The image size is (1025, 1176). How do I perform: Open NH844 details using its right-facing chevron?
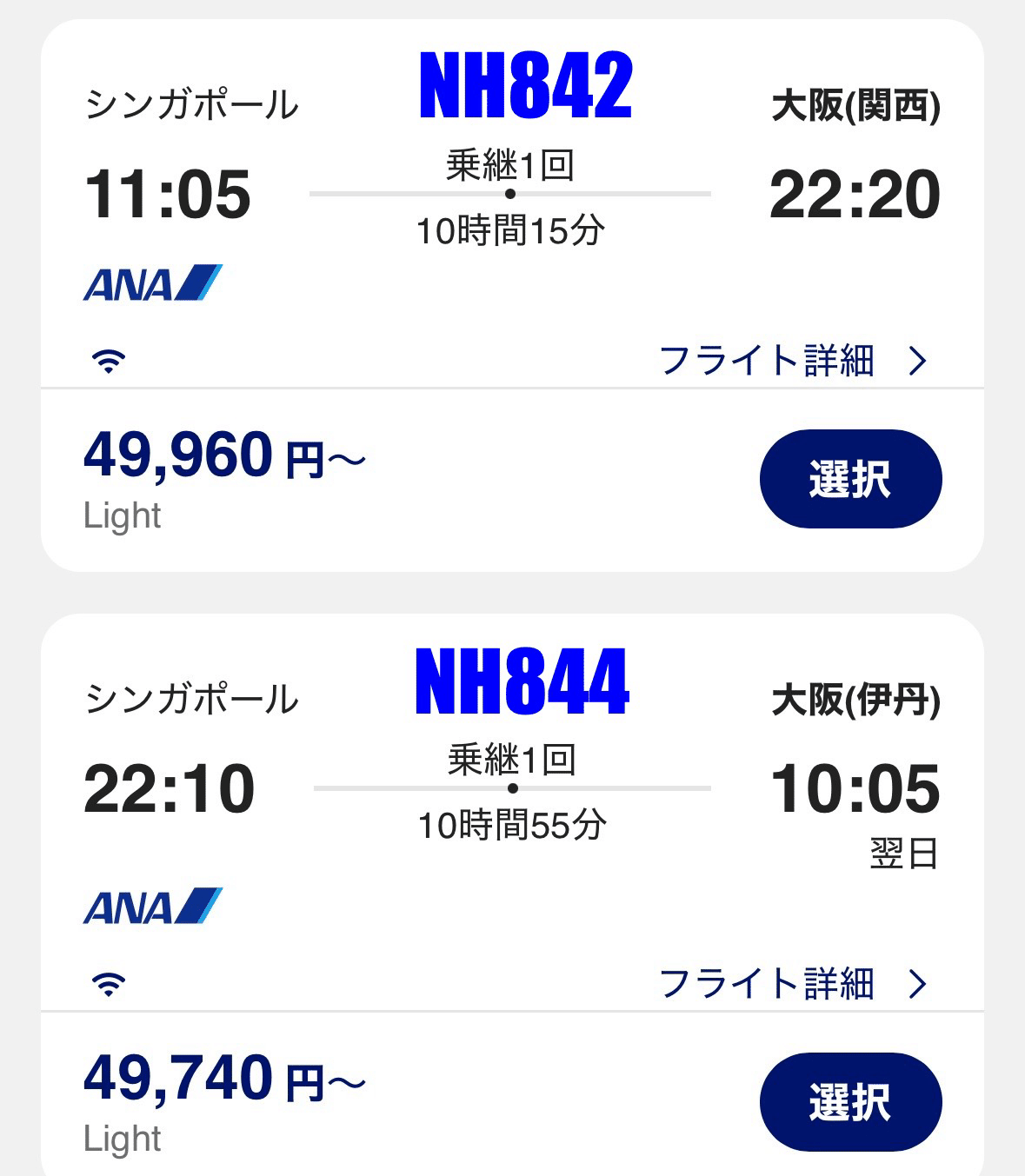click(919, 985)
